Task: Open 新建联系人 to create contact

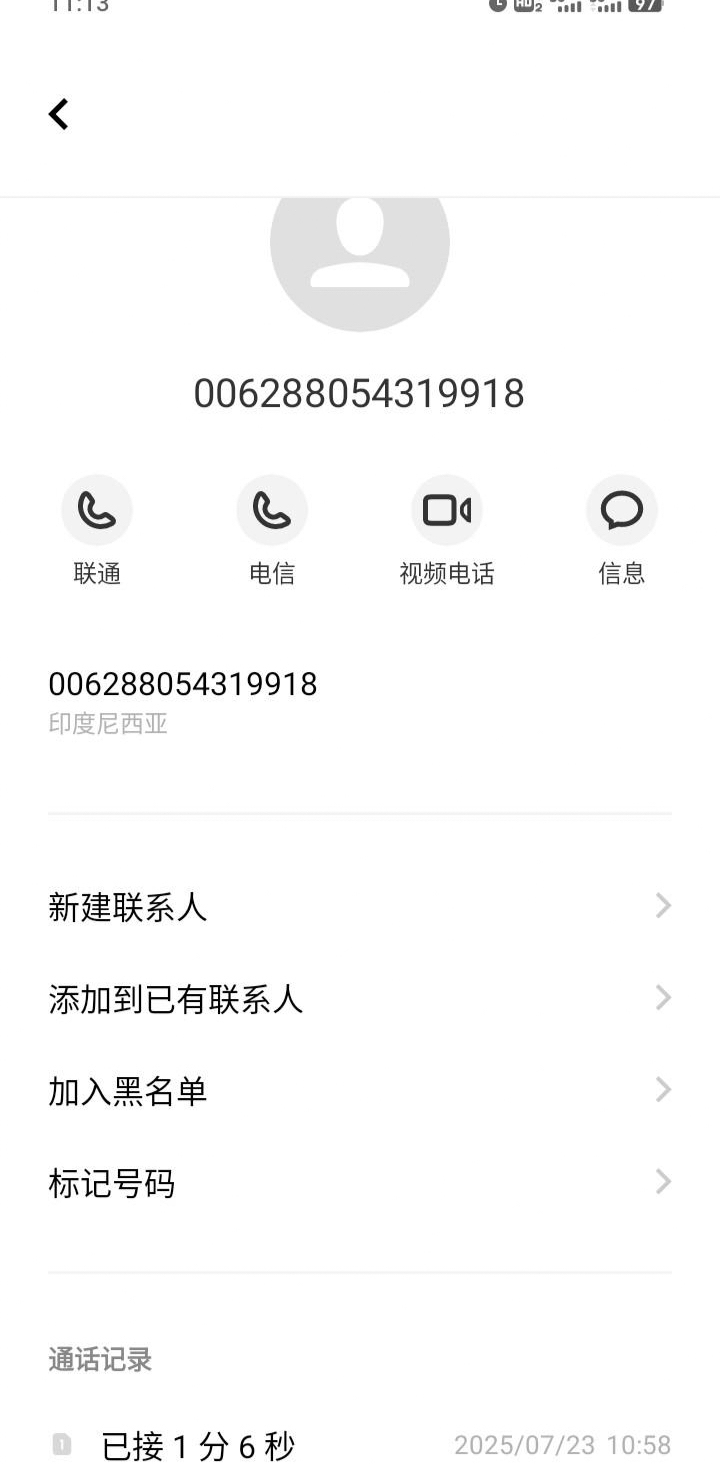Action: 360,907
